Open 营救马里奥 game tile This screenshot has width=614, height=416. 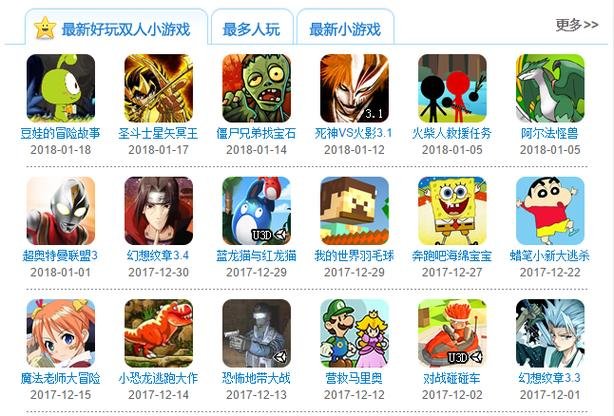coord(354,333)
